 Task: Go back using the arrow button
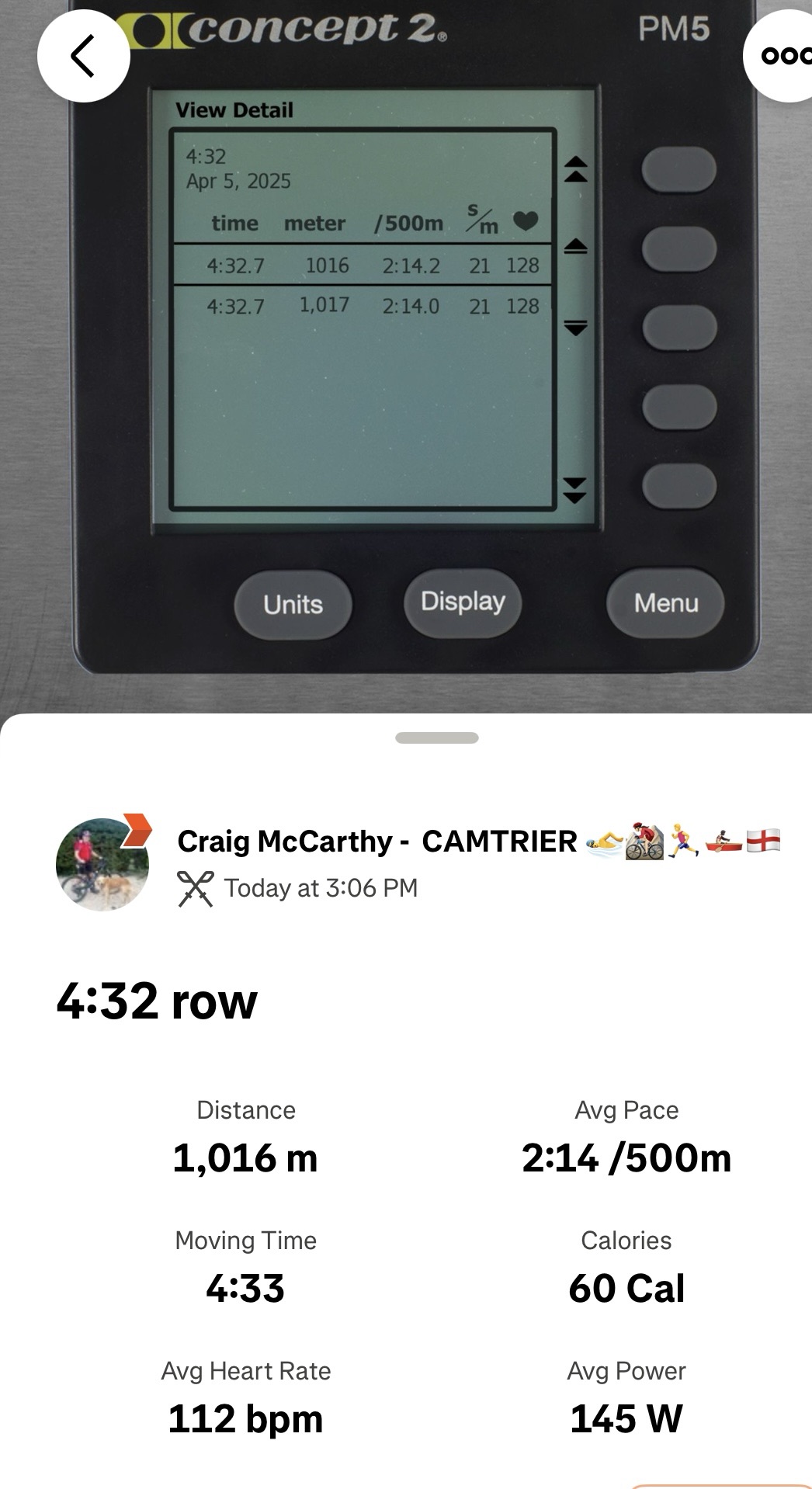pyautogui.click(x=83, y=56)
